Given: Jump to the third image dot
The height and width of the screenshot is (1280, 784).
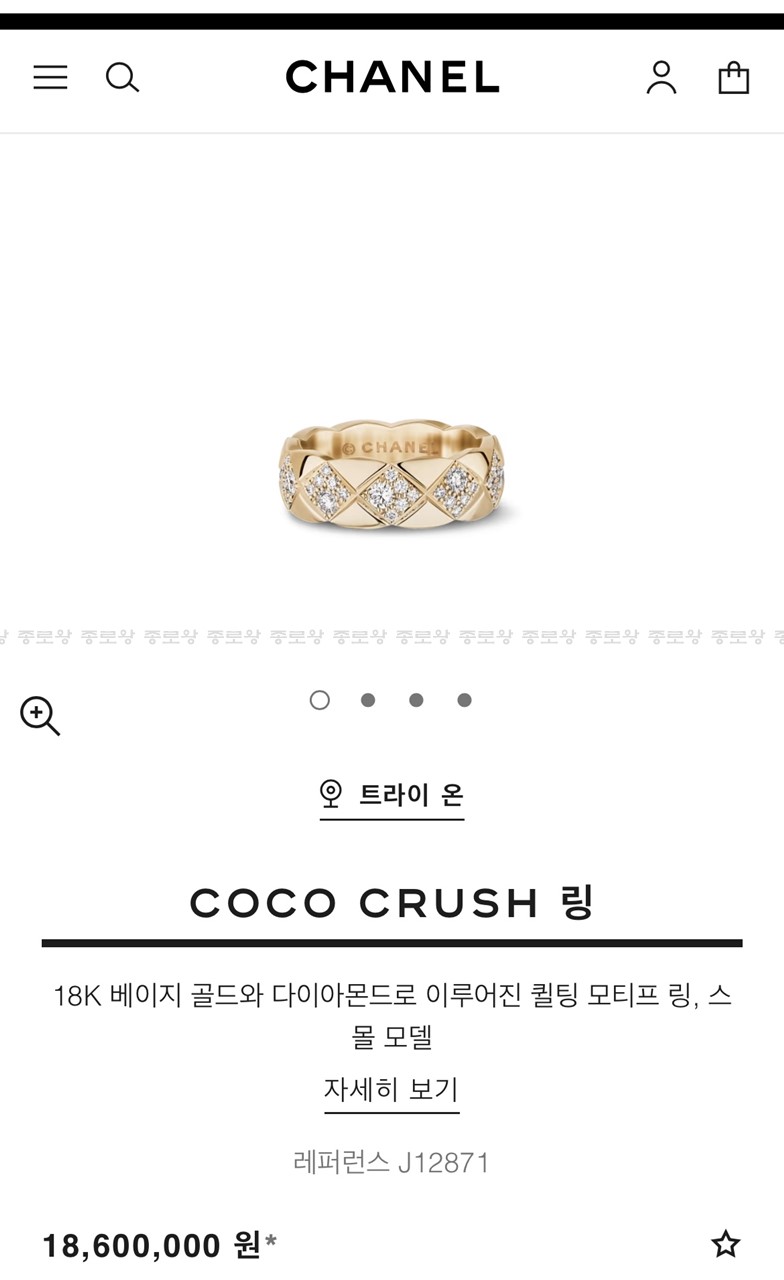Looking at the screenshot, I should (x=416, y=700).
